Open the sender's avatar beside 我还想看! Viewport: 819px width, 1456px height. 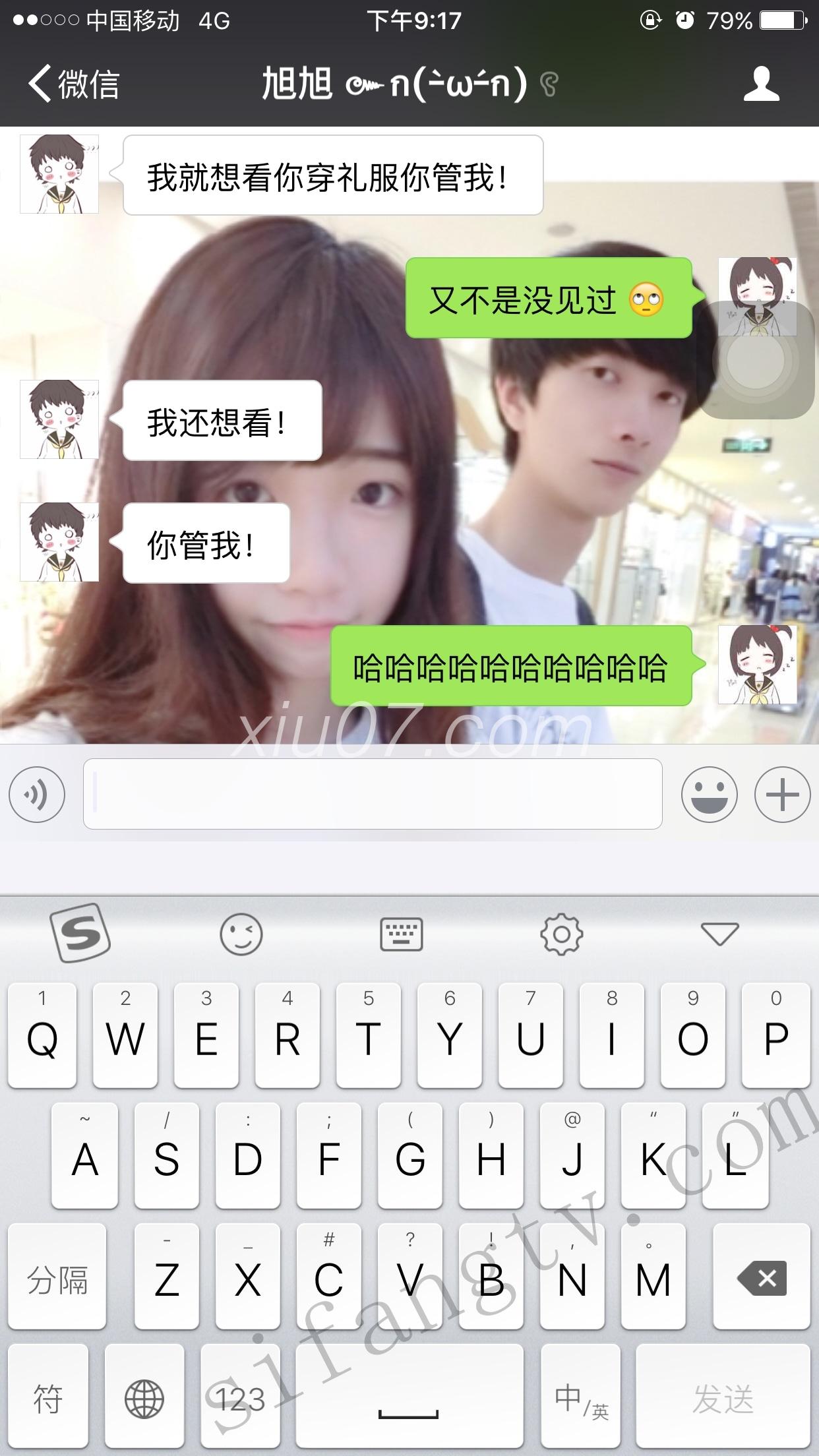click(x=59, y=419)
